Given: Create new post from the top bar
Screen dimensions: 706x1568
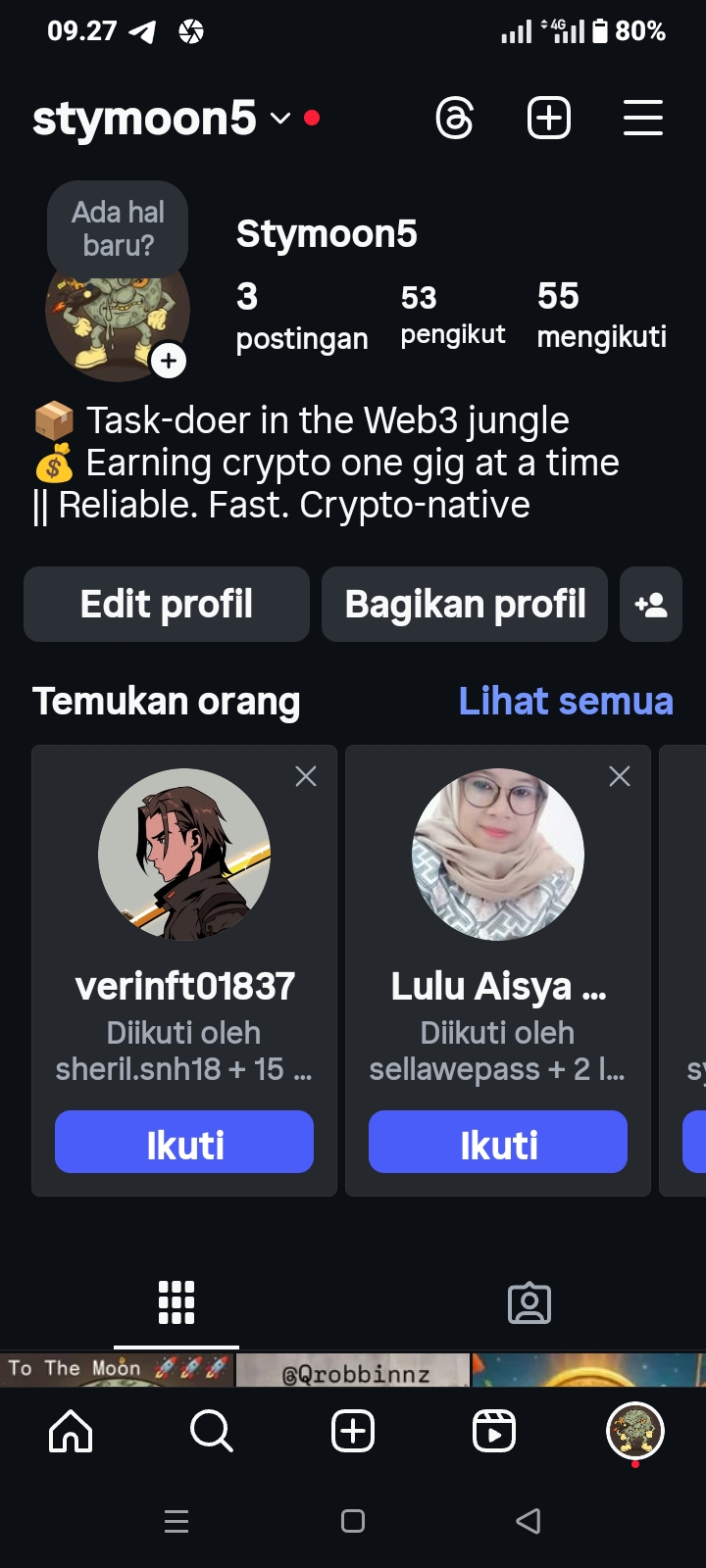Looking at the screenshot, I should click(x=549, y=119).
